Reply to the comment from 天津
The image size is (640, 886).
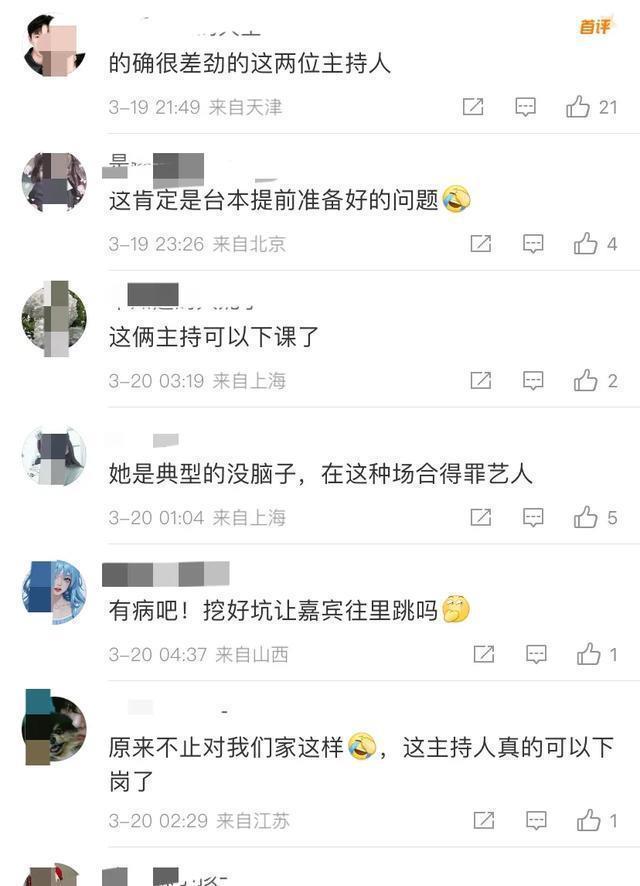tap(526, 107)
